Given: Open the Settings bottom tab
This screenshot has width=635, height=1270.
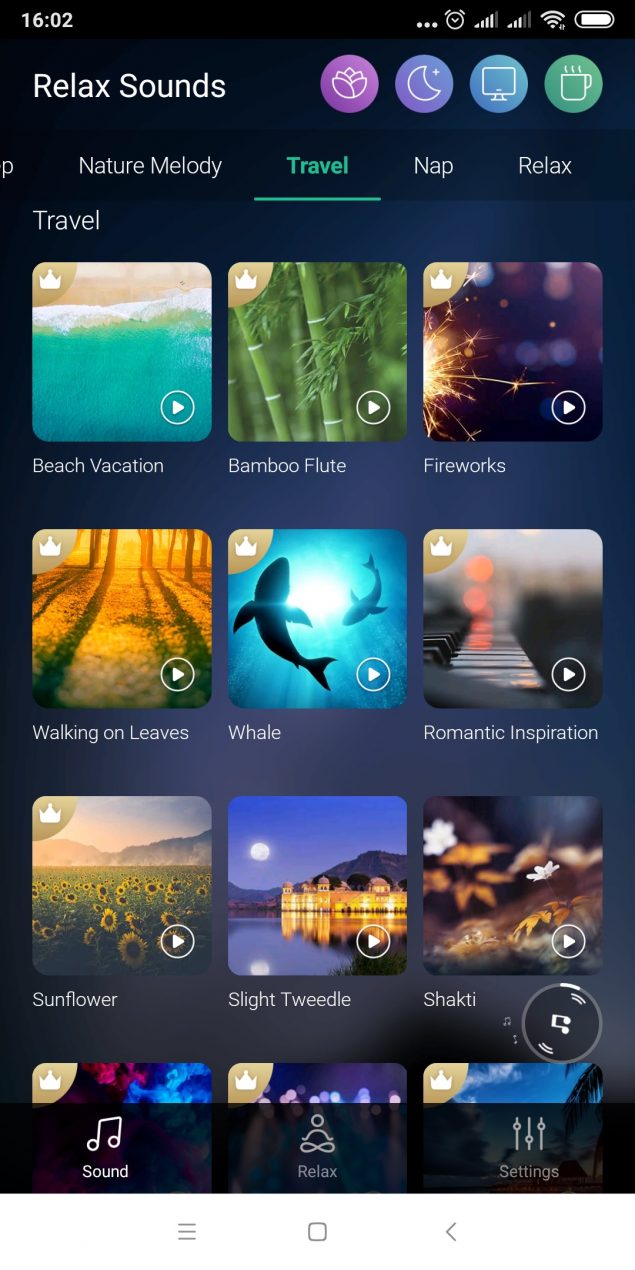Looking at the screenshot, I should (529, 1148).
